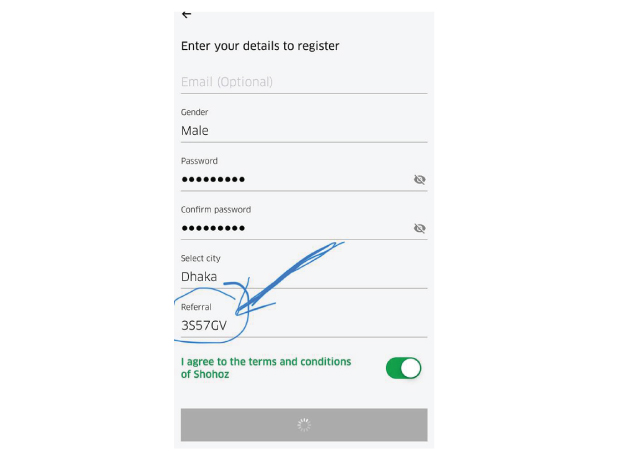This screenshot has height=461, width=640.
Task: Reveal the Confirm password characters
Action: coord(419,228)
